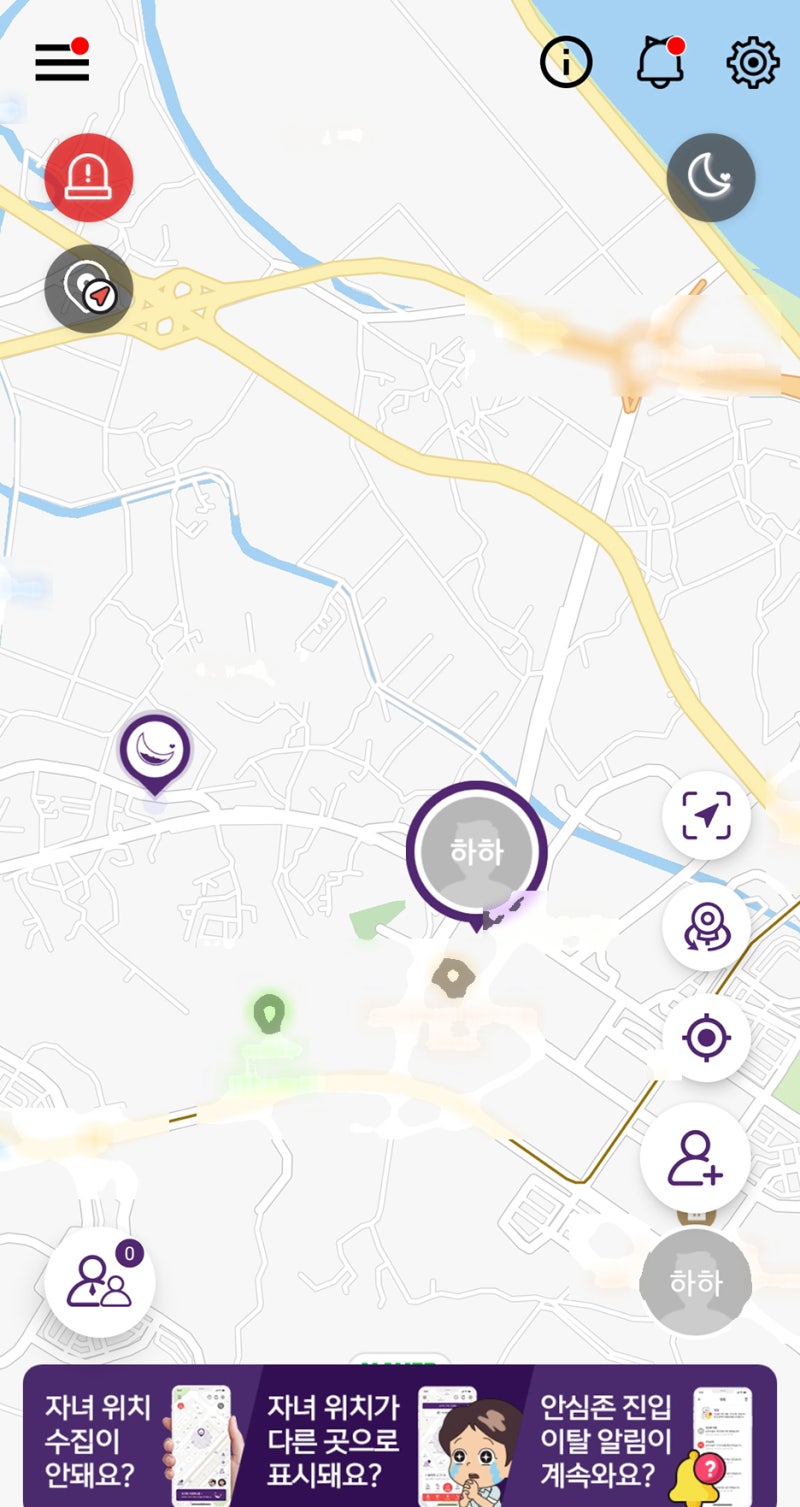
Task: Tap the location refresh button
Action: pyautogui.click(x=707, y=927)
